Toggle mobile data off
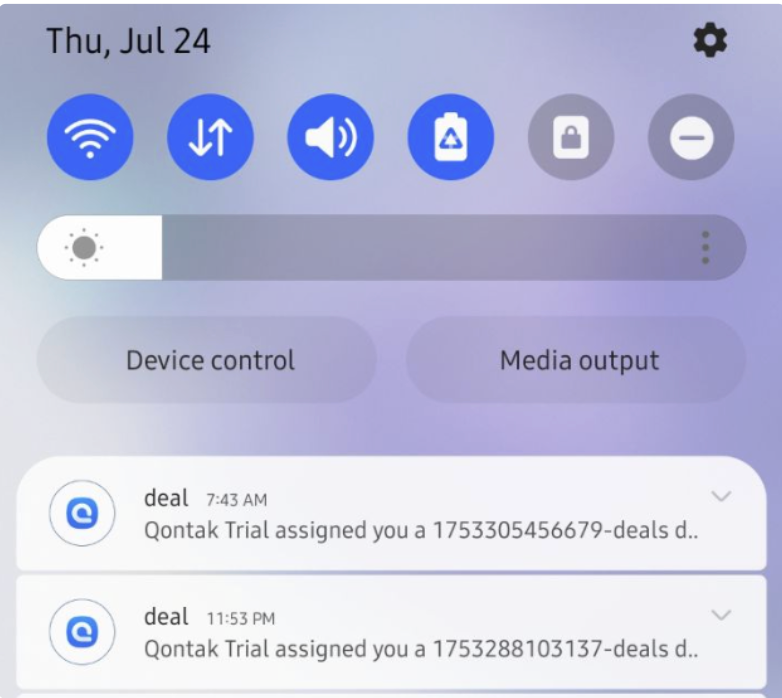 (x=210, y=137)
